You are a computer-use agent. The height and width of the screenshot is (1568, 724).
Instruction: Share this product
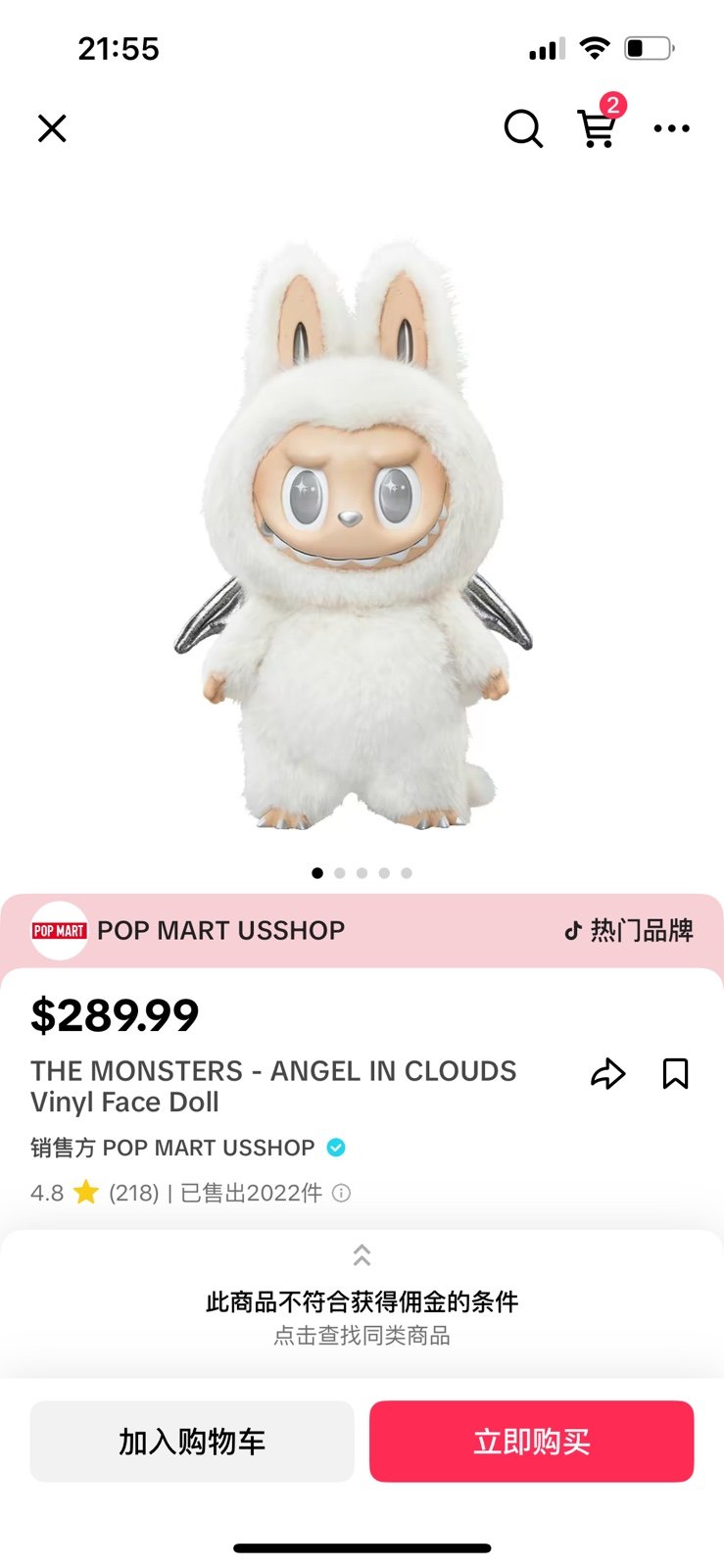click(x=607, y=1074)
